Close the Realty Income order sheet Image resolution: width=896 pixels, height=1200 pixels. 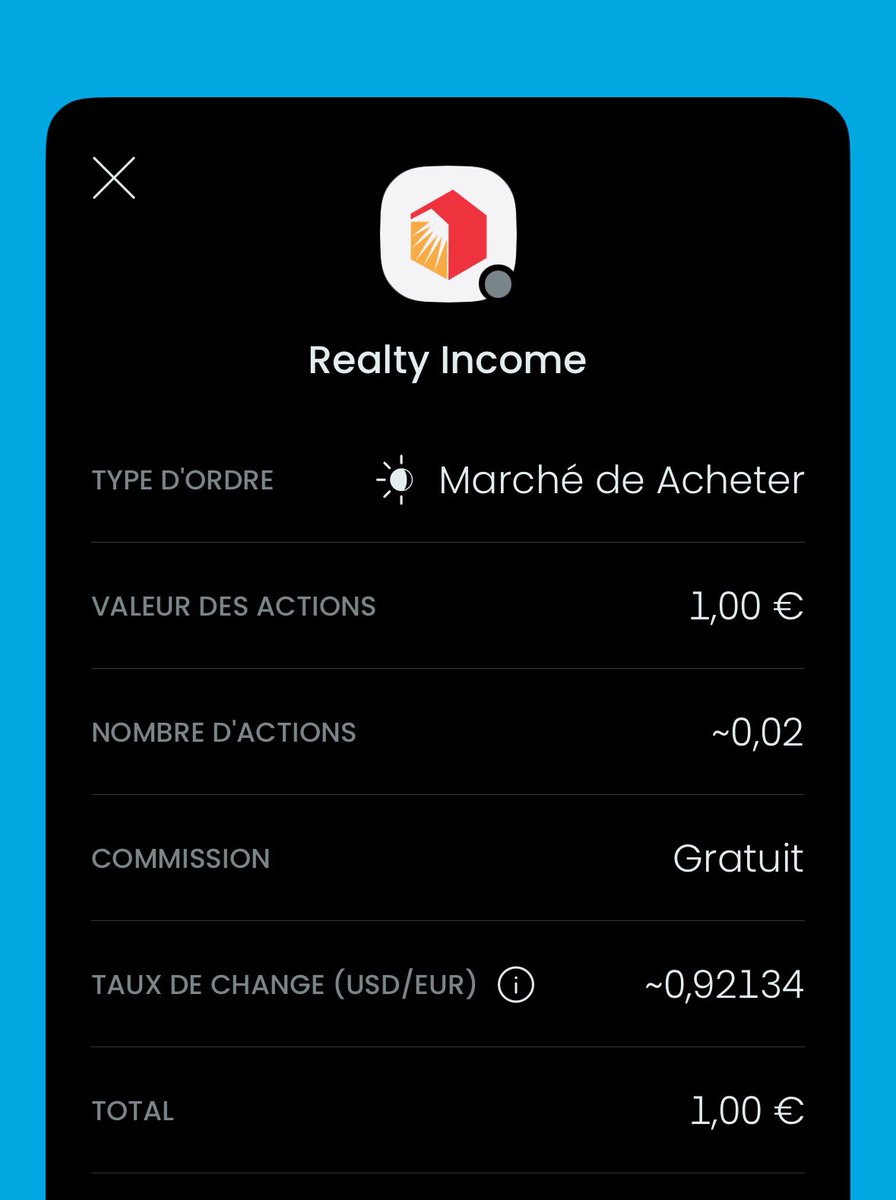(114, 178)
